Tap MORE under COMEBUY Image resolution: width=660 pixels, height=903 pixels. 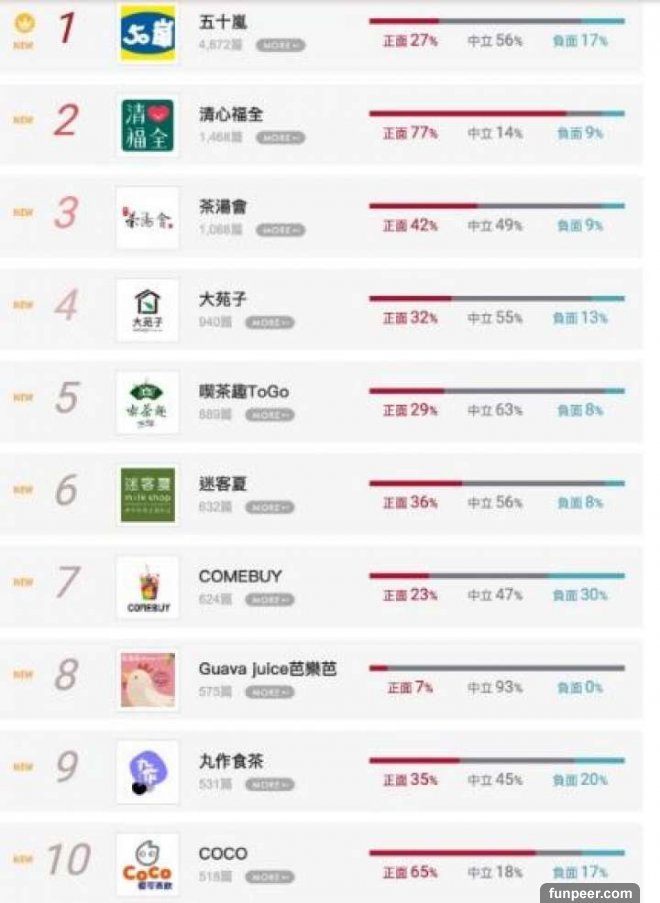coord(270,600)
